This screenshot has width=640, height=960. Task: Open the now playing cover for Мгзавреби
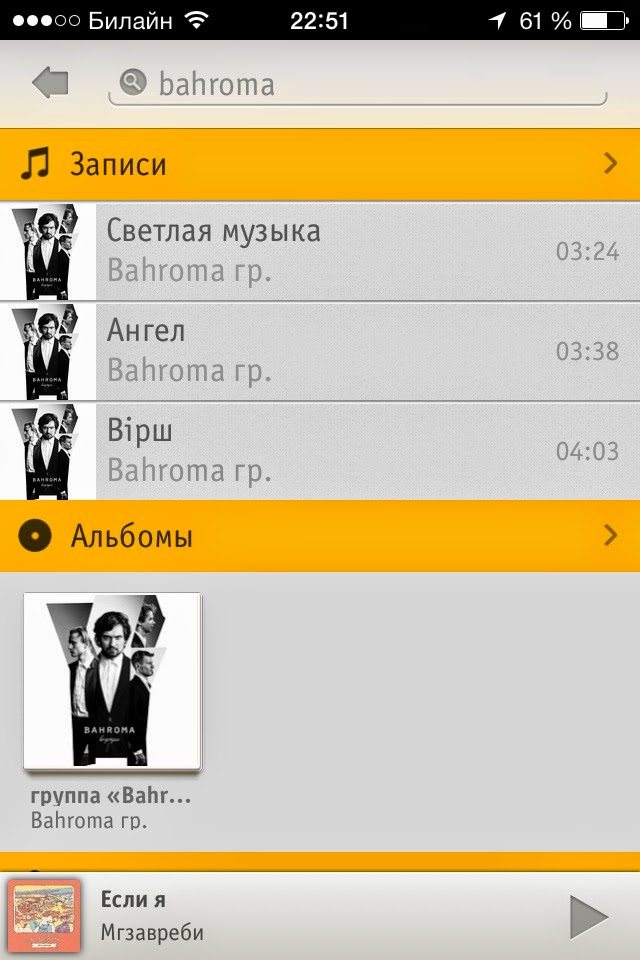pos(43,916)
